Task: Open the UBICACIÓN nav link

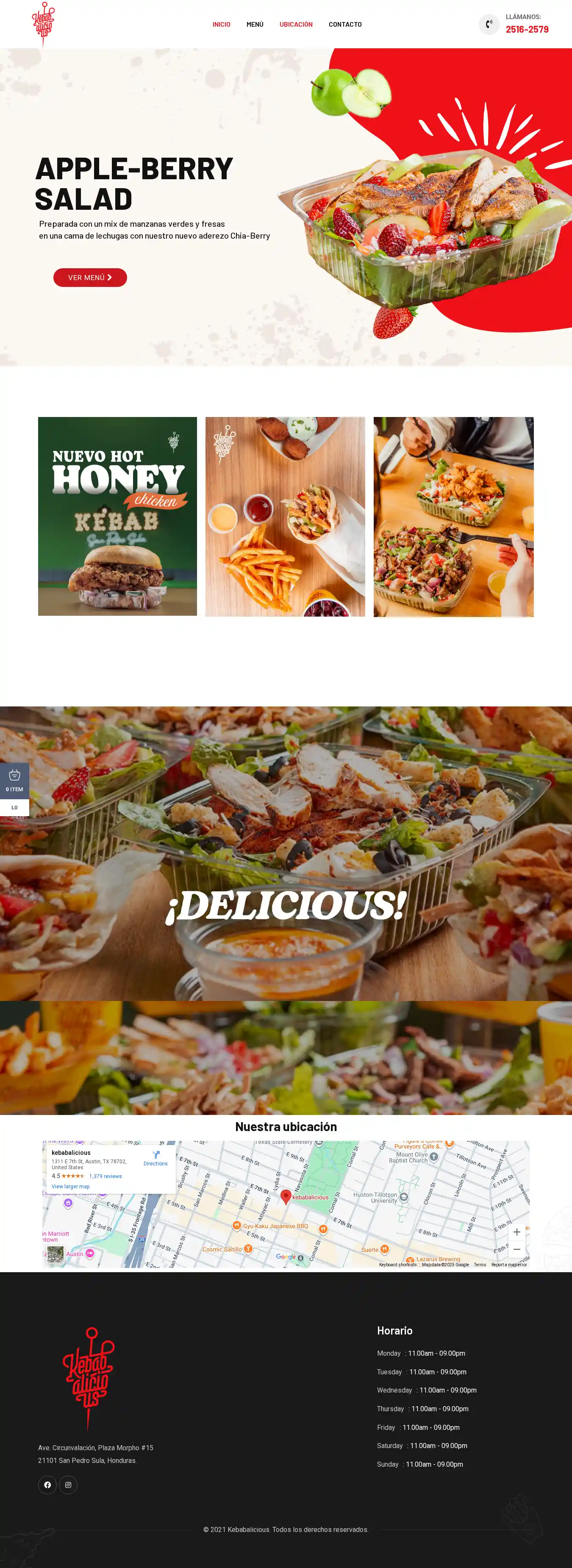Action: (x=296, y=24)
